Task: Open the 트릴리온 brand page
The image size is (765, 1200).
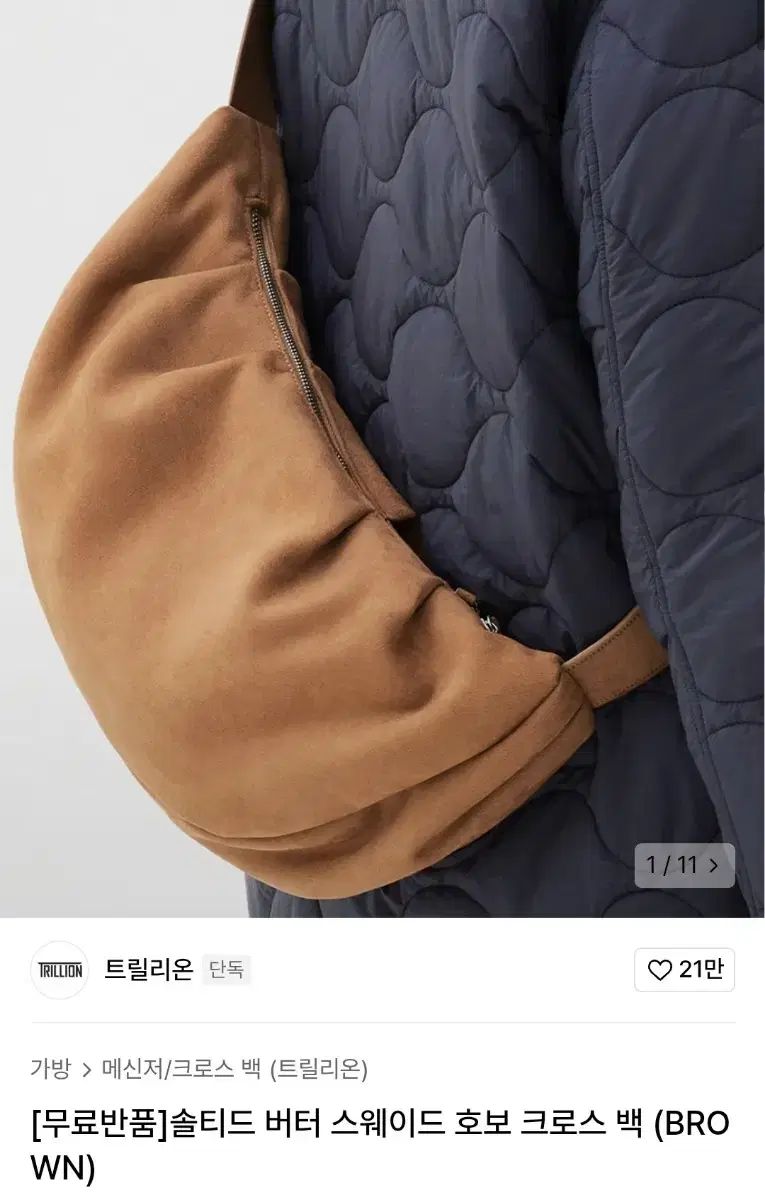Action: coord(148,969)
